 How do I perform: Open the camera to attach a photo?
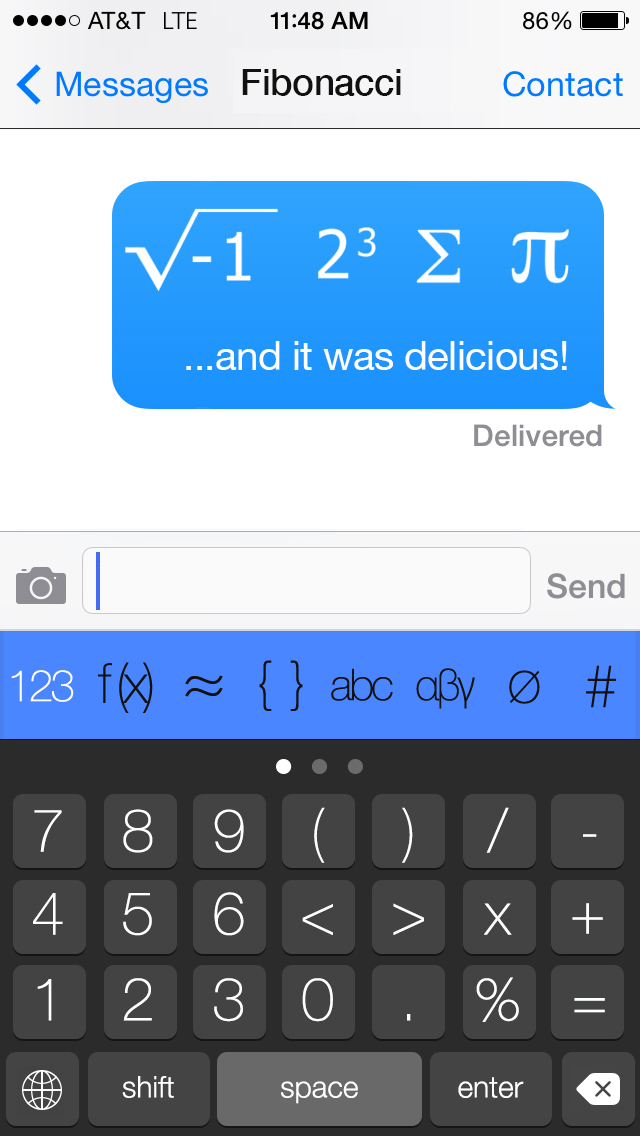point(41,585)
